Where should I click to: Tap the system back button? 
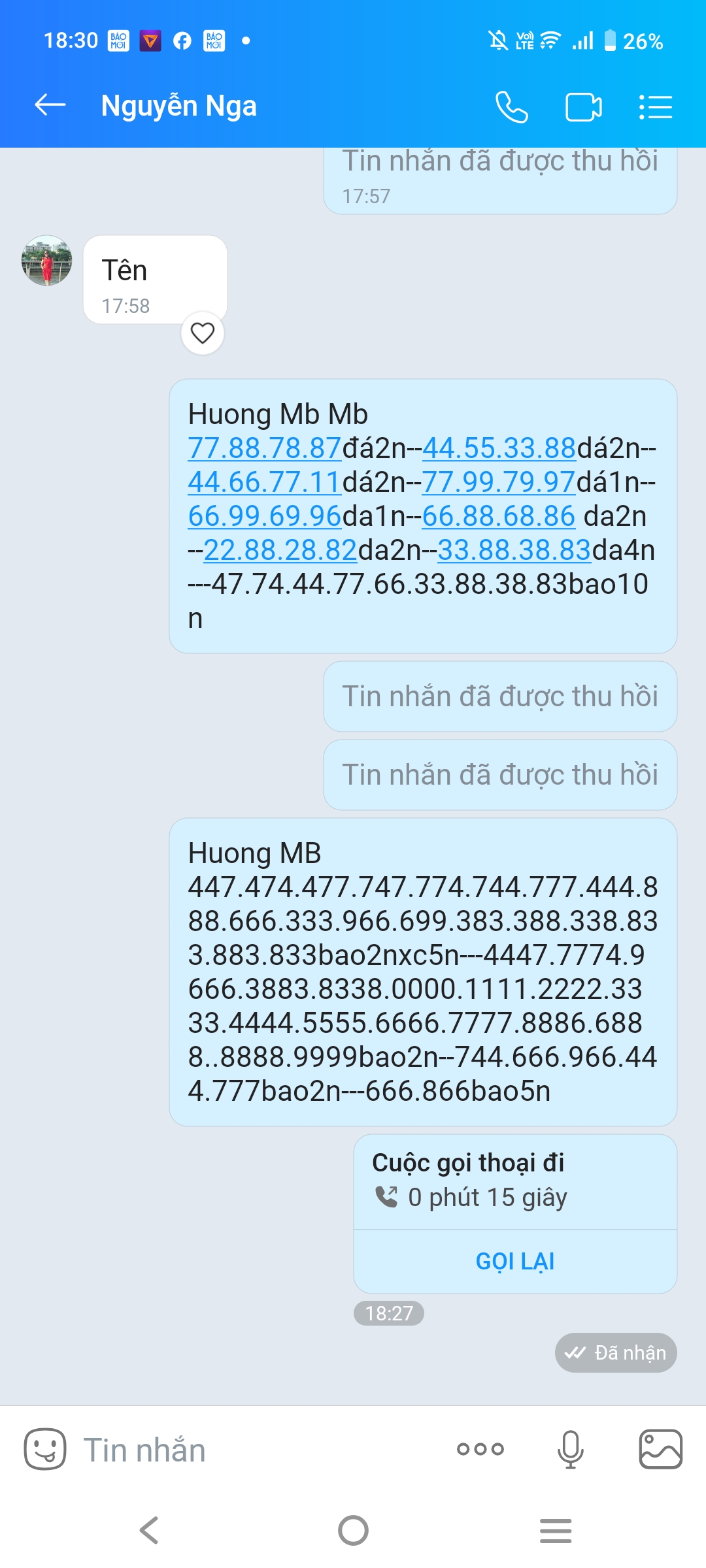(x=149, y=1530)
